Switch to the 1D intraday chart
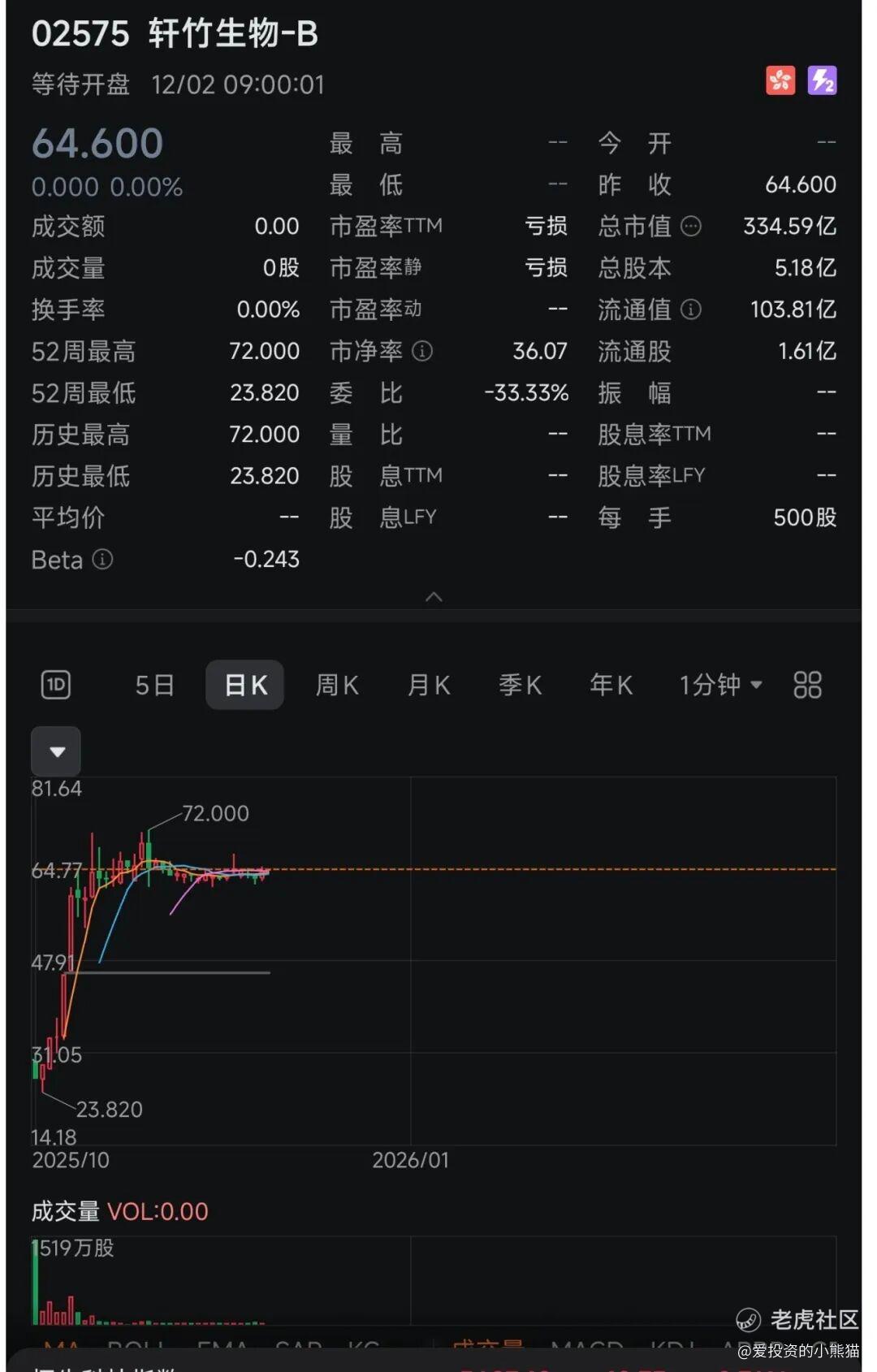877x1372 pixels. click(56, 685)
